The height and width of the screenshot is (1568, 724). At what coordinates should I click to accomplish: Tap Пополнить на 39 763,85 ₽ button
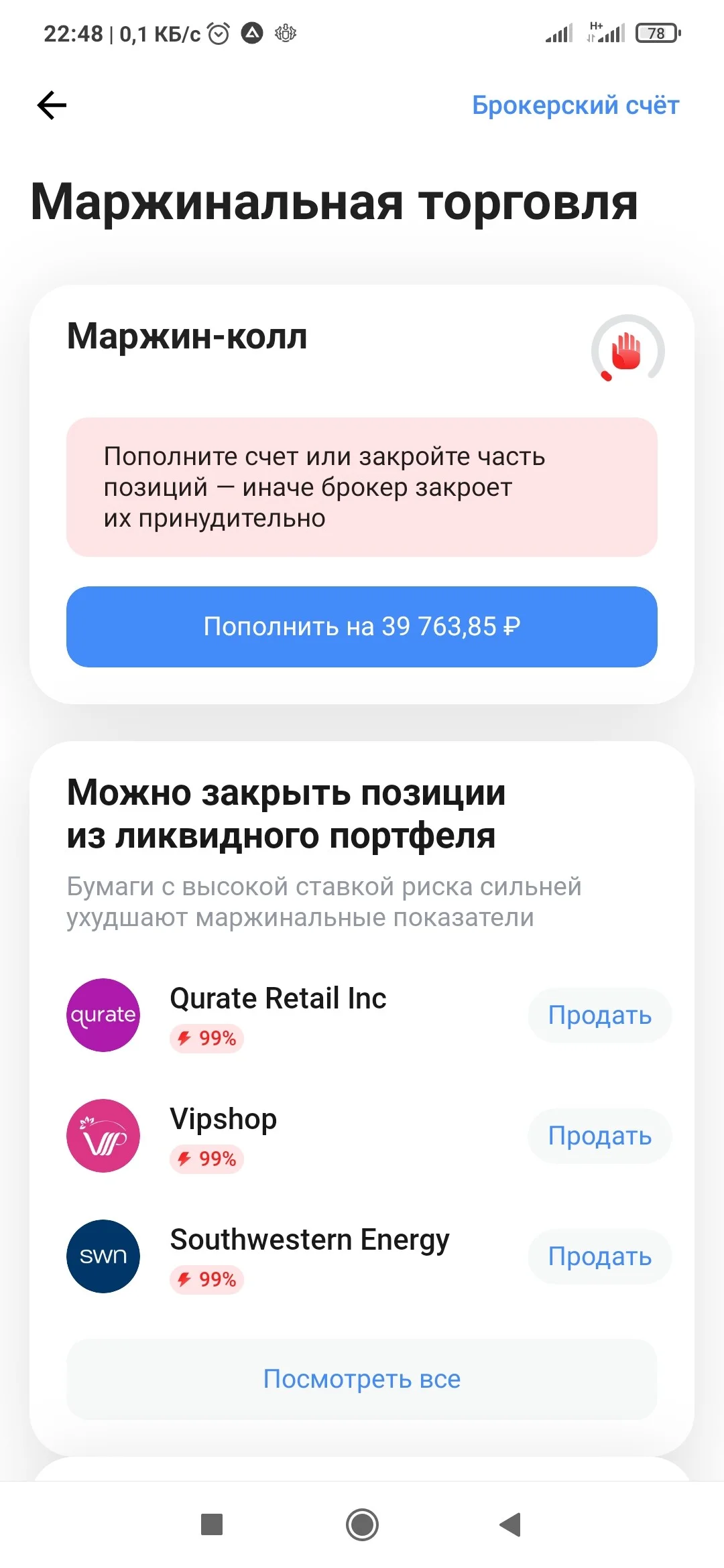coord(362,627)
